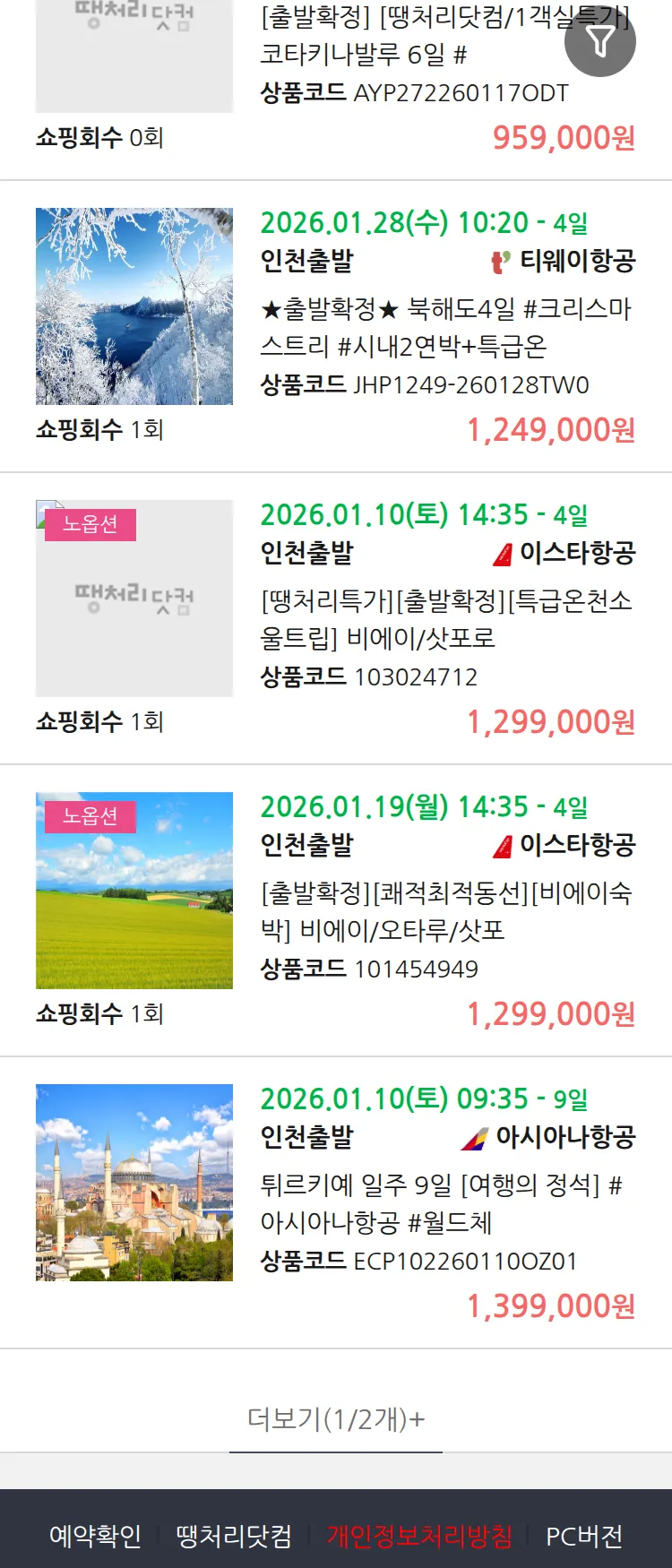The image size is (672, 1568).
Task: Switch to PC버전
Action: point(584,1537)
